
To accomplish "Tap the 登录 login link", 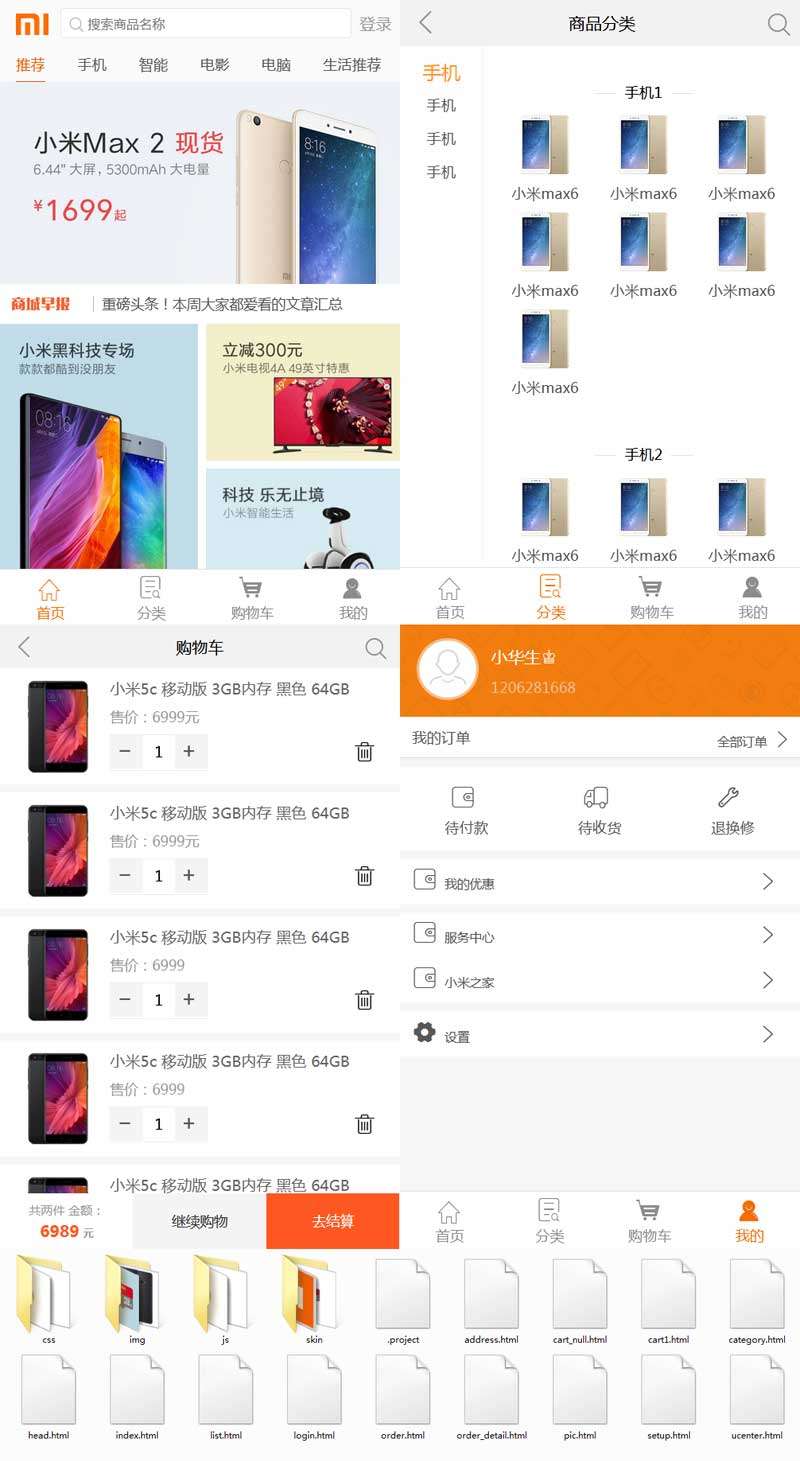I will (x=376, y=22).
